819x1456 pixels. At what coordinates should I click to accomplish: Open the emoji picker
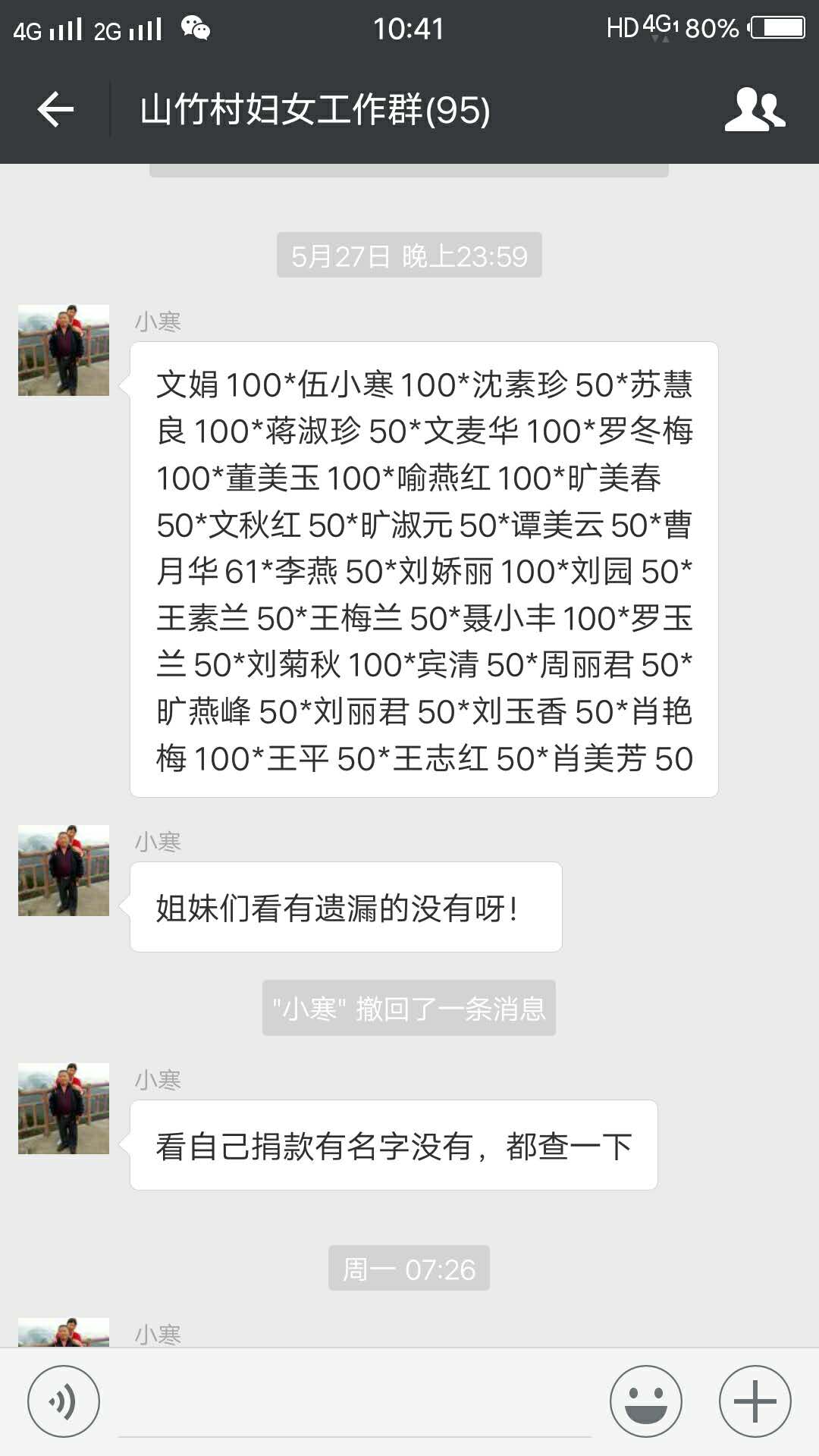click(x=646, y=1401)
